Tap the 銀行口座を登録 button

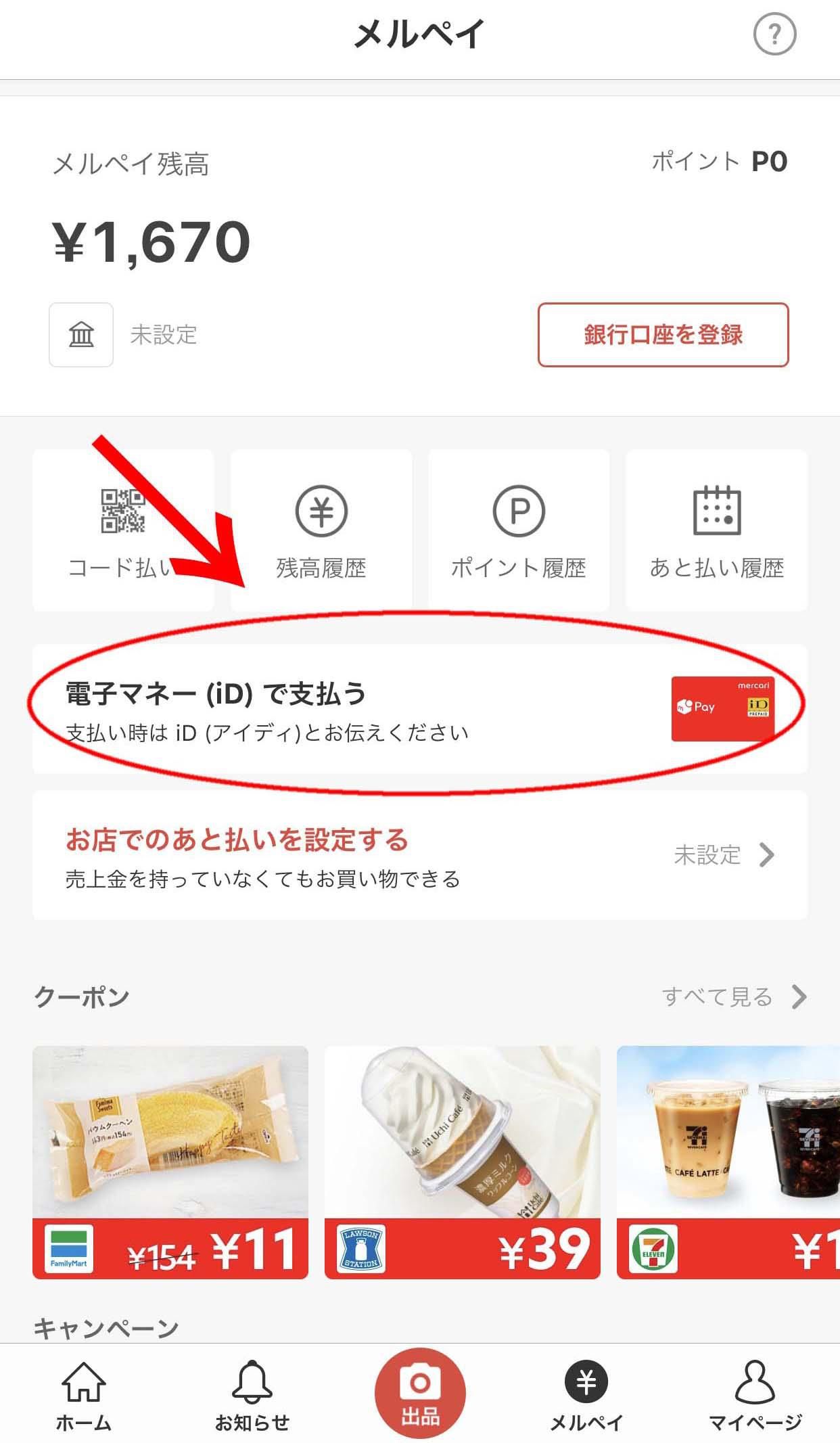pyautogui.click(x=663, y=335)
